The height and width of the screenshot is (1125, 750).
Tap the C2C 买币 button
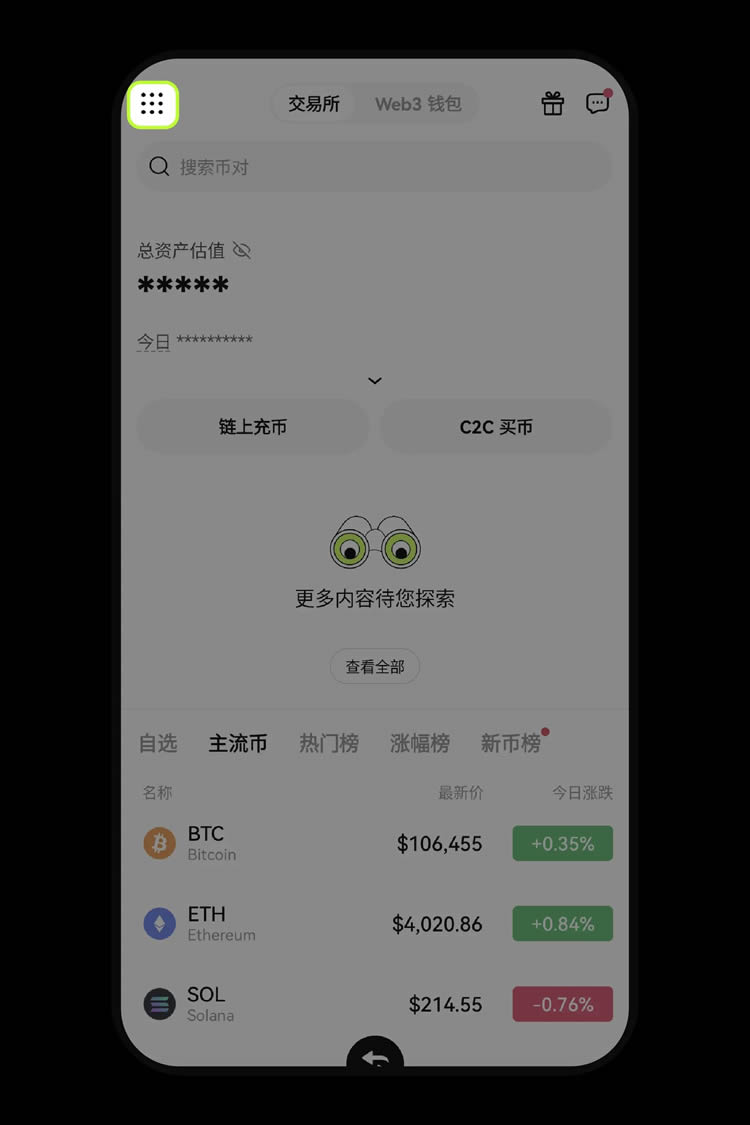pyautogui.click(x=496, y=427)
